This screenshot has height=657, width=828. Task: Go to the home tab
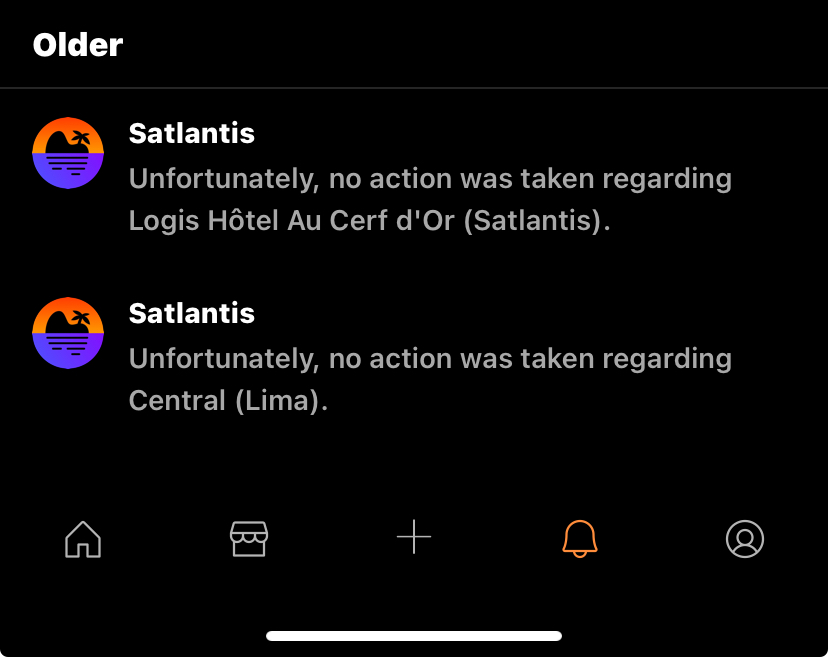(x=83, y=539)
